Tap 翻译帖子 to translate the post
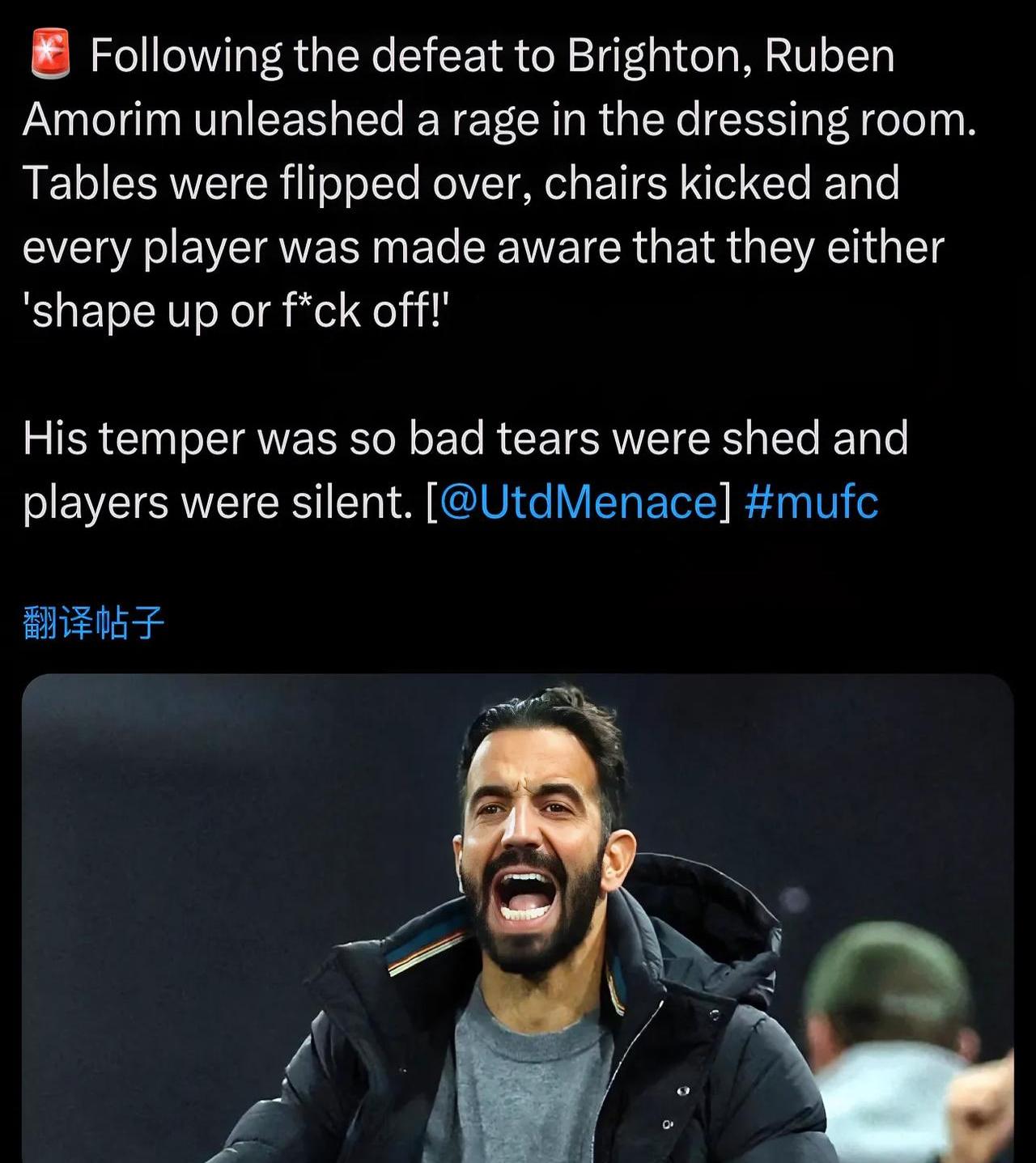 [94, 623]
